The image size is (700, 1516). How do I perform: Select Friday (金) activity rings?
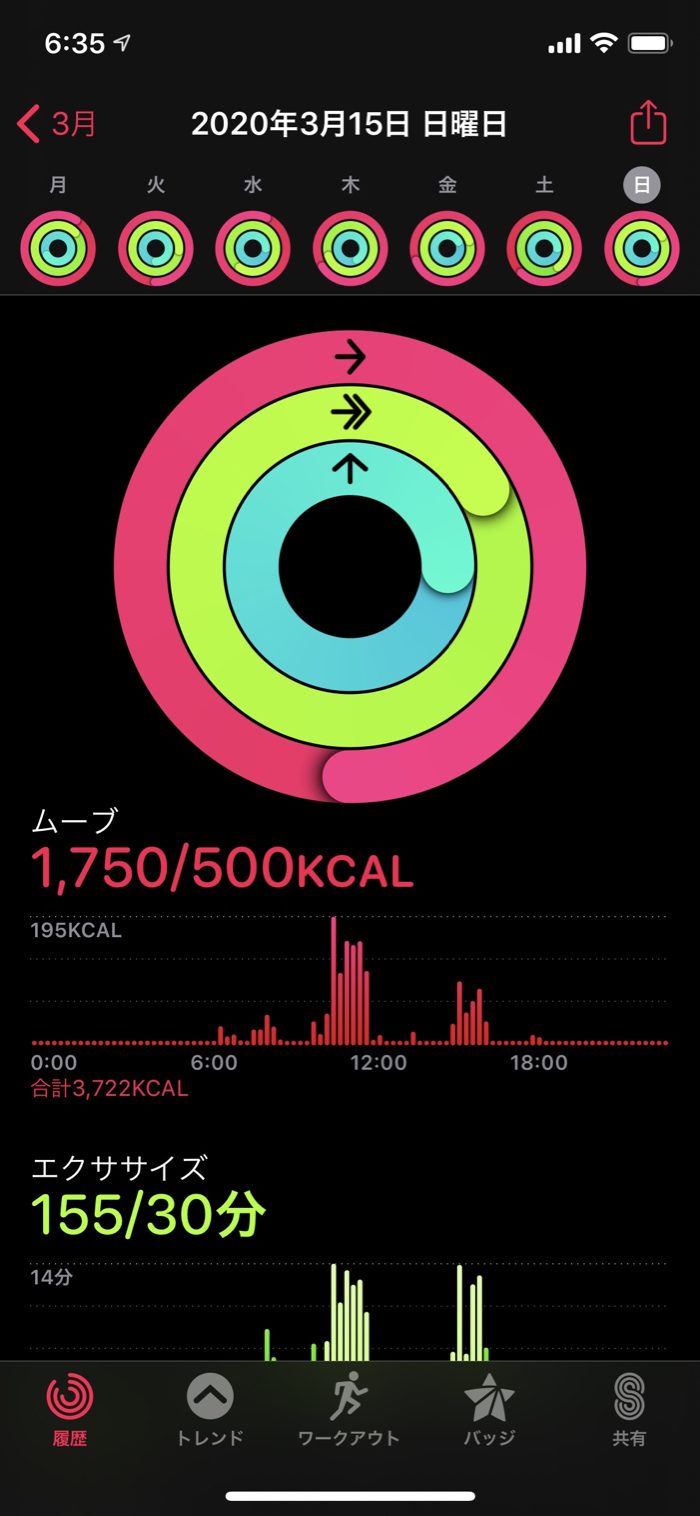447,247
